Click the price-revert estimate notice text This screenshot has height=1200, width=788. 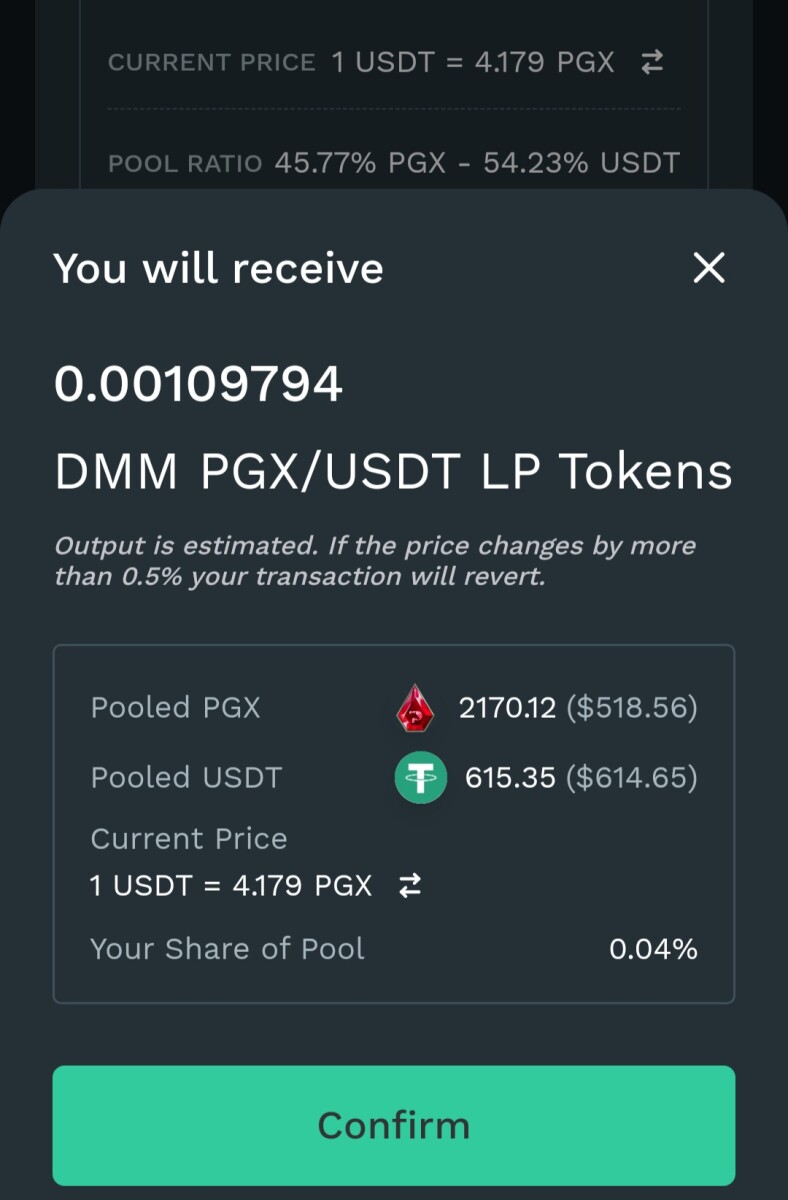pos(376,560)
